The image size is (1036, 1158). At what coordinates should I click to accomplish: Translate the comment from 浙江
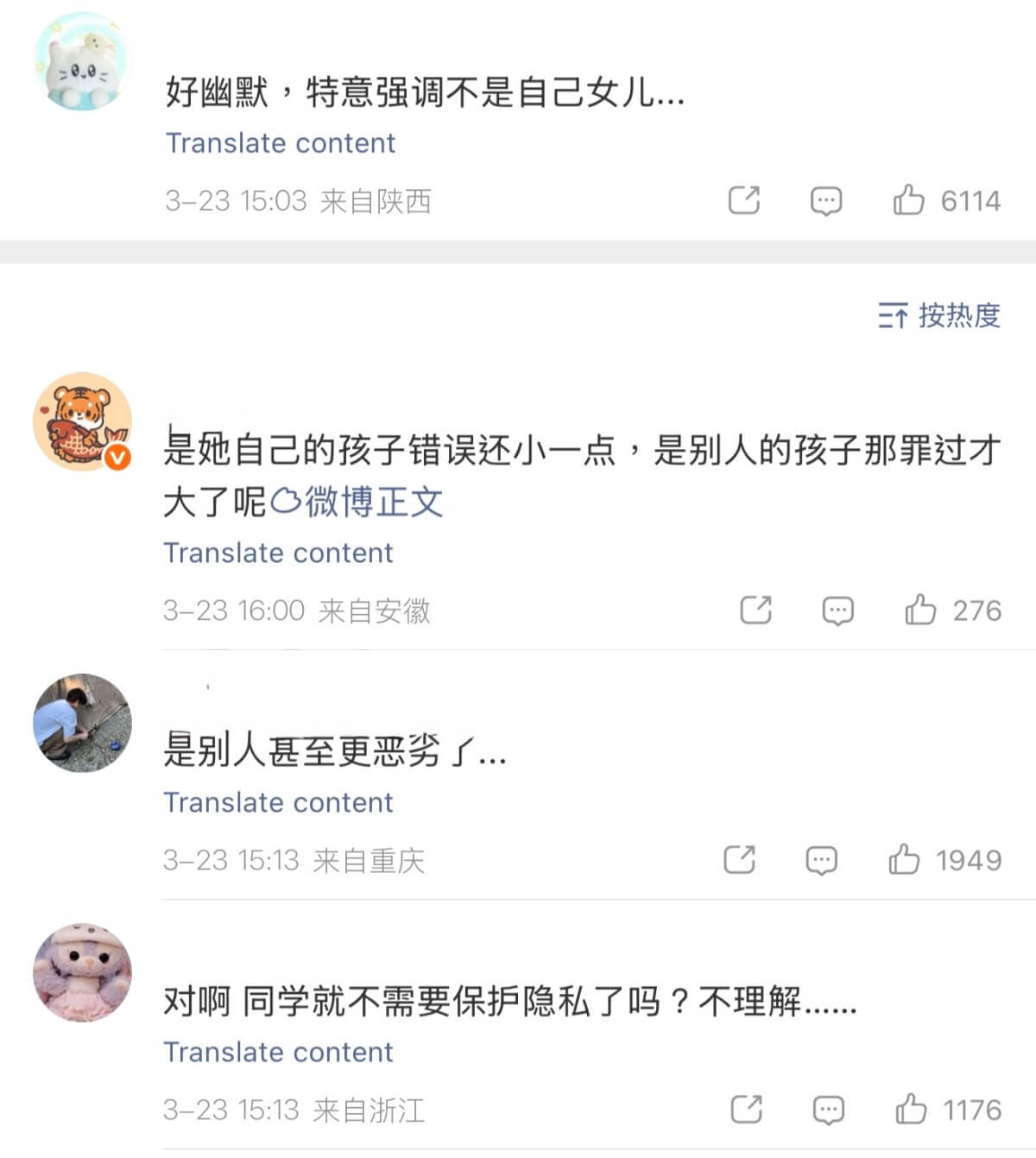tap(278, 1052)
